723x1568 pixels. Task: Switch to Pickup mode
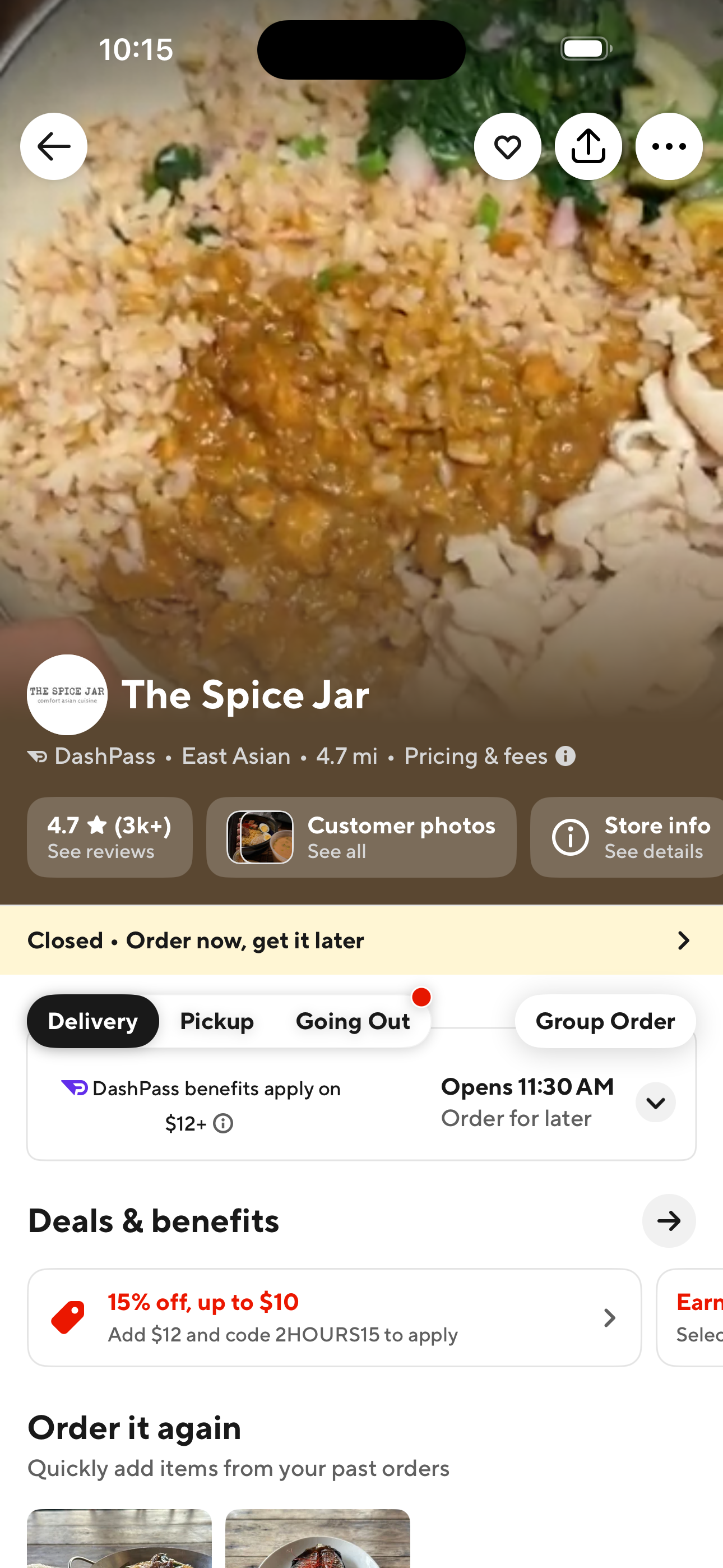[x=217, y=1021]
